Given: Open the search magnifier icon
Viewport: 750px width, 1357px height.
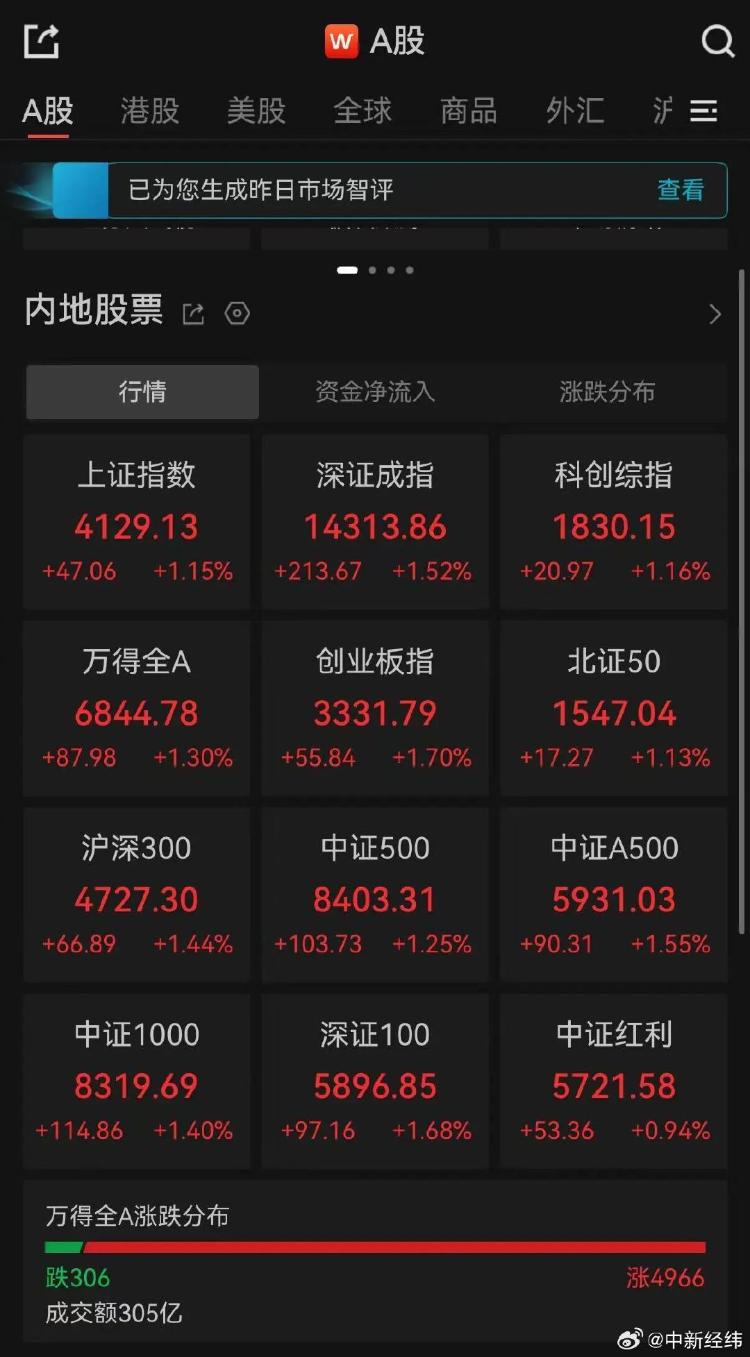Looking at the screenshot, I should [717, 41].
